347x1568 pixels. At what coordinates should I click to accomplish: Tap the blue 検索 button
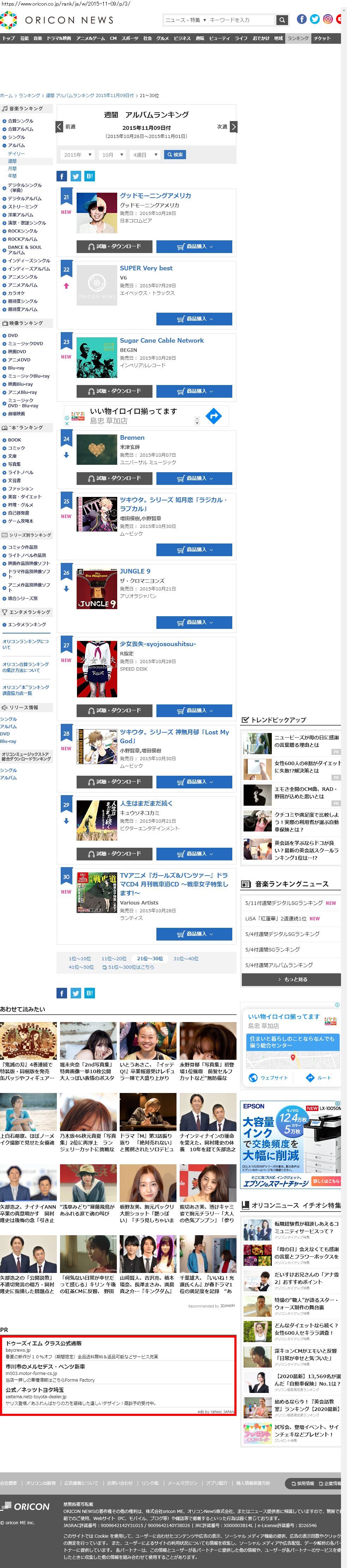pos(175,155)
